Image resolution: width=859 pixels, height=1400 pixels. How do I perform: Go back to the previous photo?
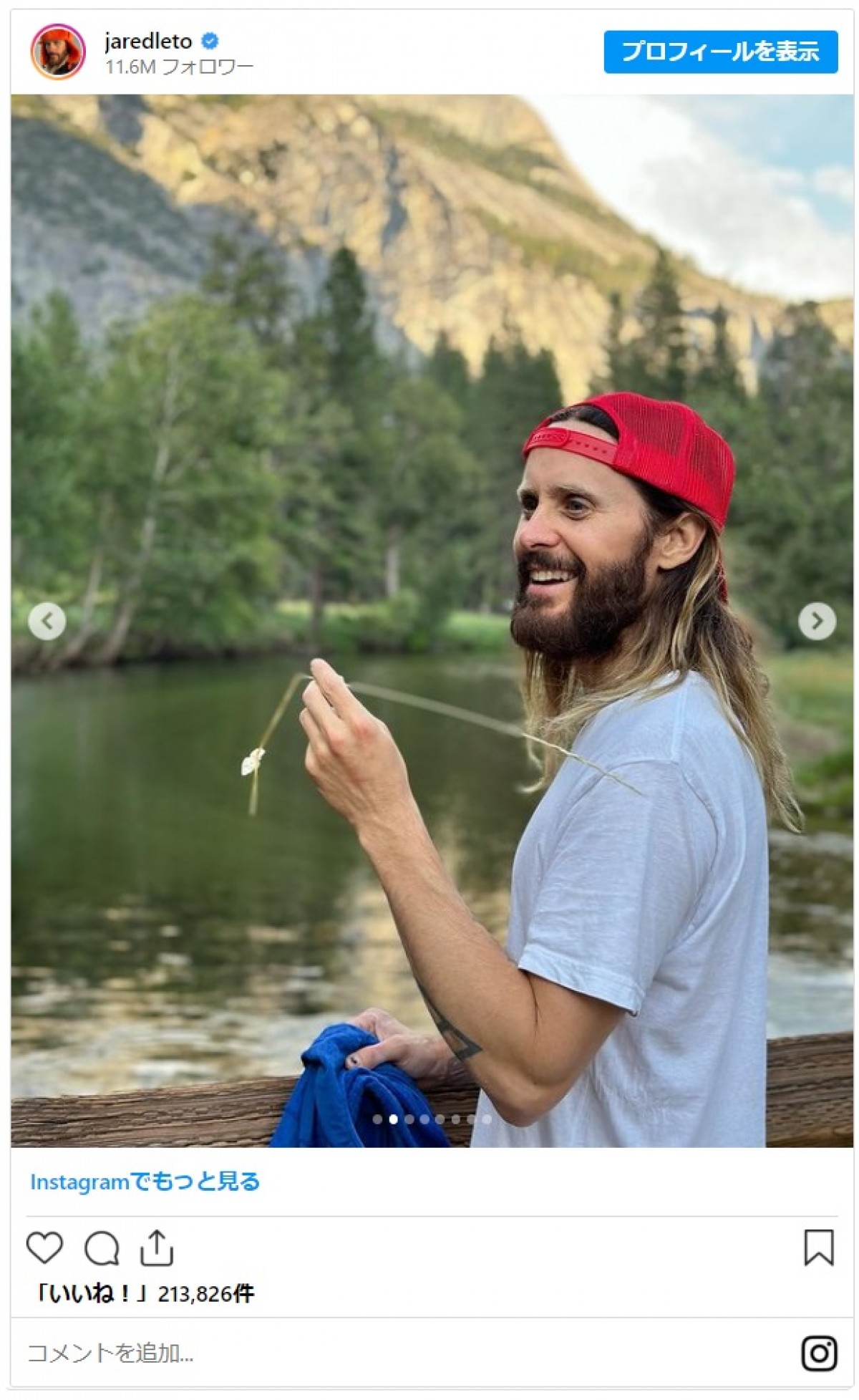[47, 621]
